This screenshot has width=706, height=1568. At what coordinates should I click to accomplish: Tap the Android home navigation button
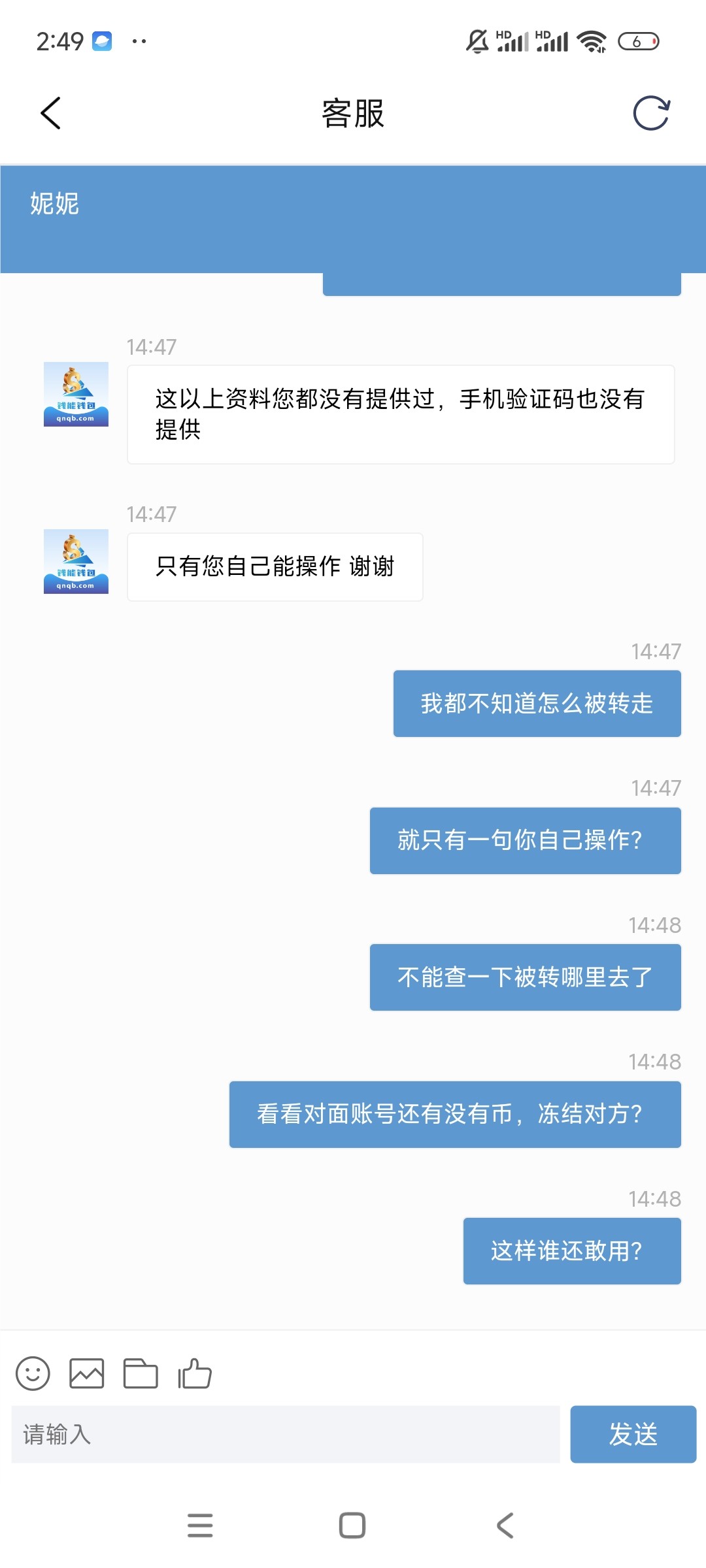[352, 1524]
